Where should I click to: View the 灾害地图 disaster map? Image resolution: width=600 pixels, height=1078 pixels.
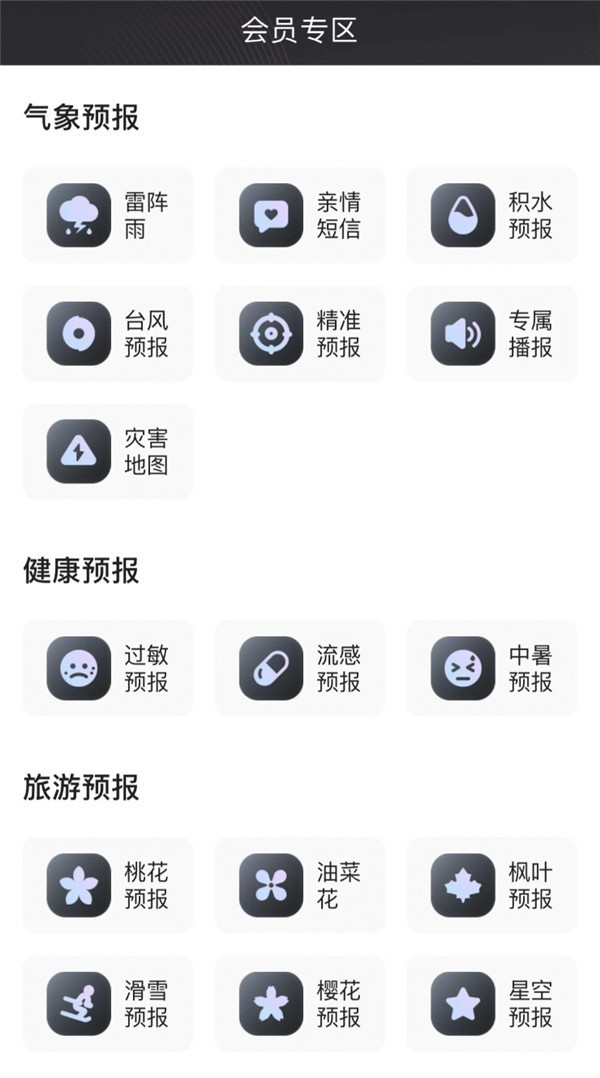click(107, 451)
